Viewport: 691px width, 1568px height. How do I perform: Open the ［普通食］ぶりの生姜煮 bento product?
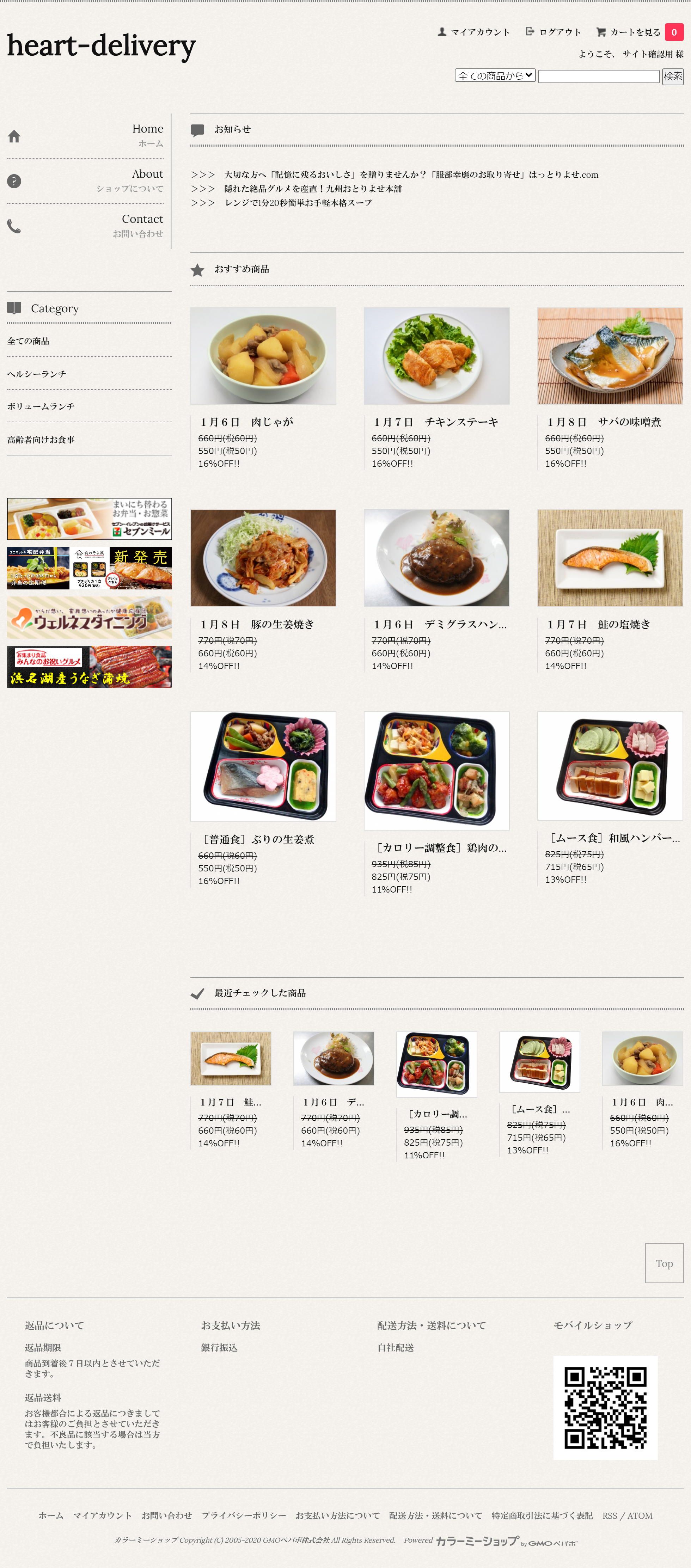pos(259,839)
